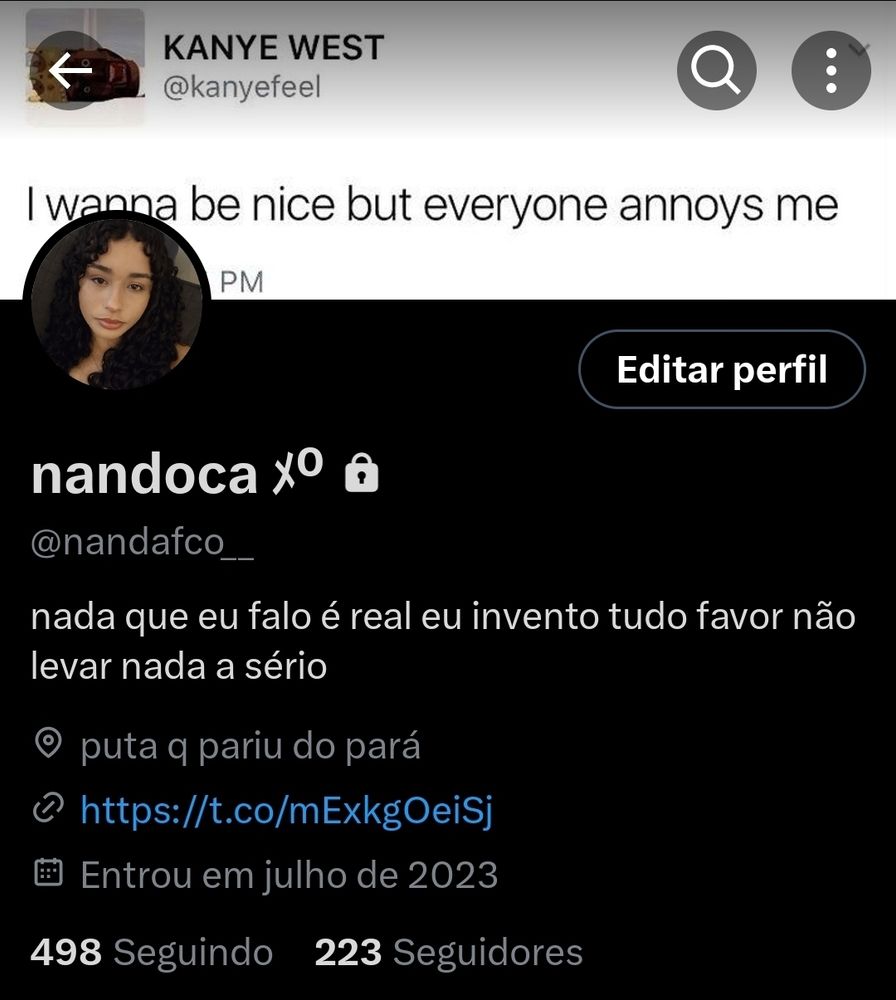Open the 223 Seguidores list
The width and height of the screenshot is (896, 1000).
pyautogui.click(x=448, y=952)
